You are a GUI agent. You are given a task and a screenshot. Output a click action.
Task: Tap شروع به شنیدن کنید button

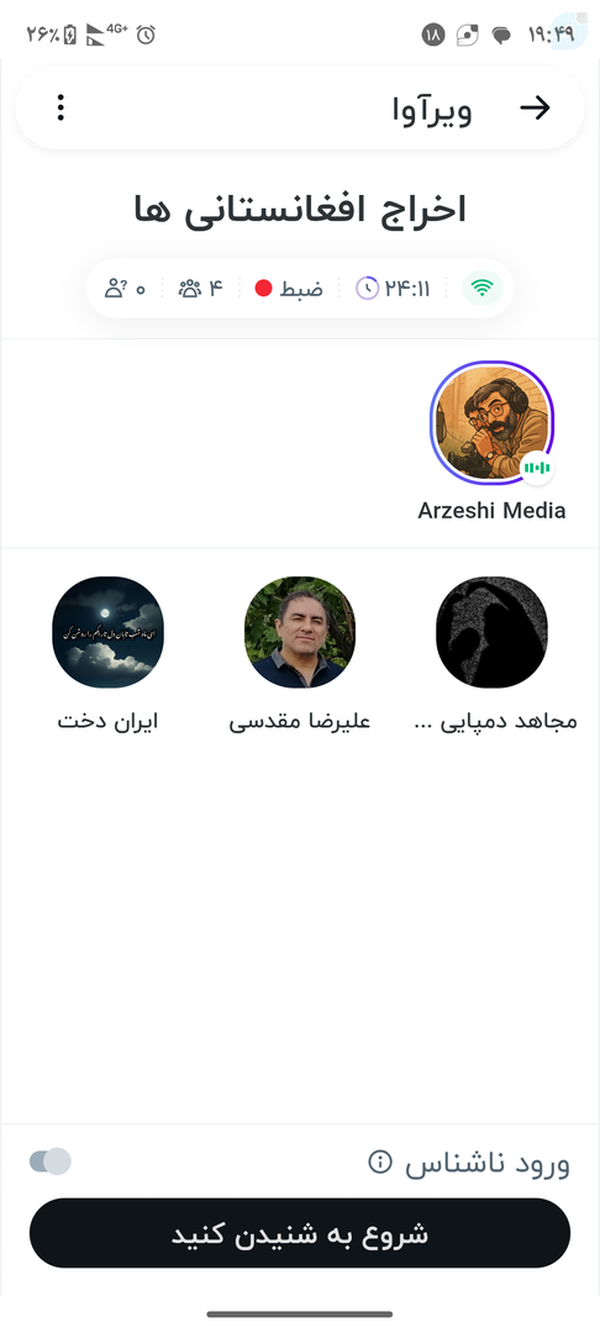(x=300, y=1234)
